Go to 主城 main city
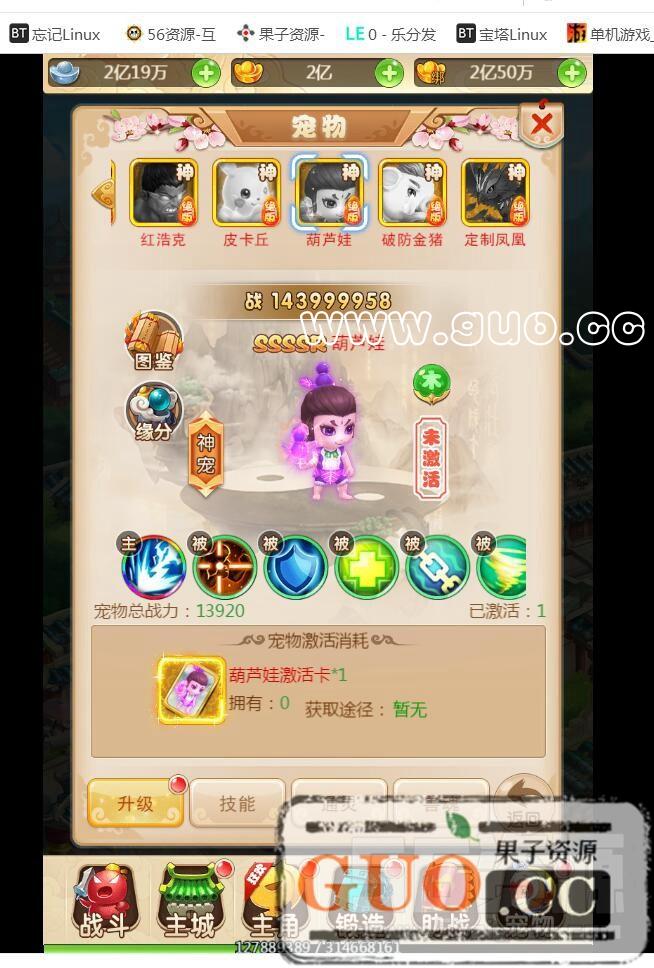This screenshot has height=968, width=654. pos(189,901)
